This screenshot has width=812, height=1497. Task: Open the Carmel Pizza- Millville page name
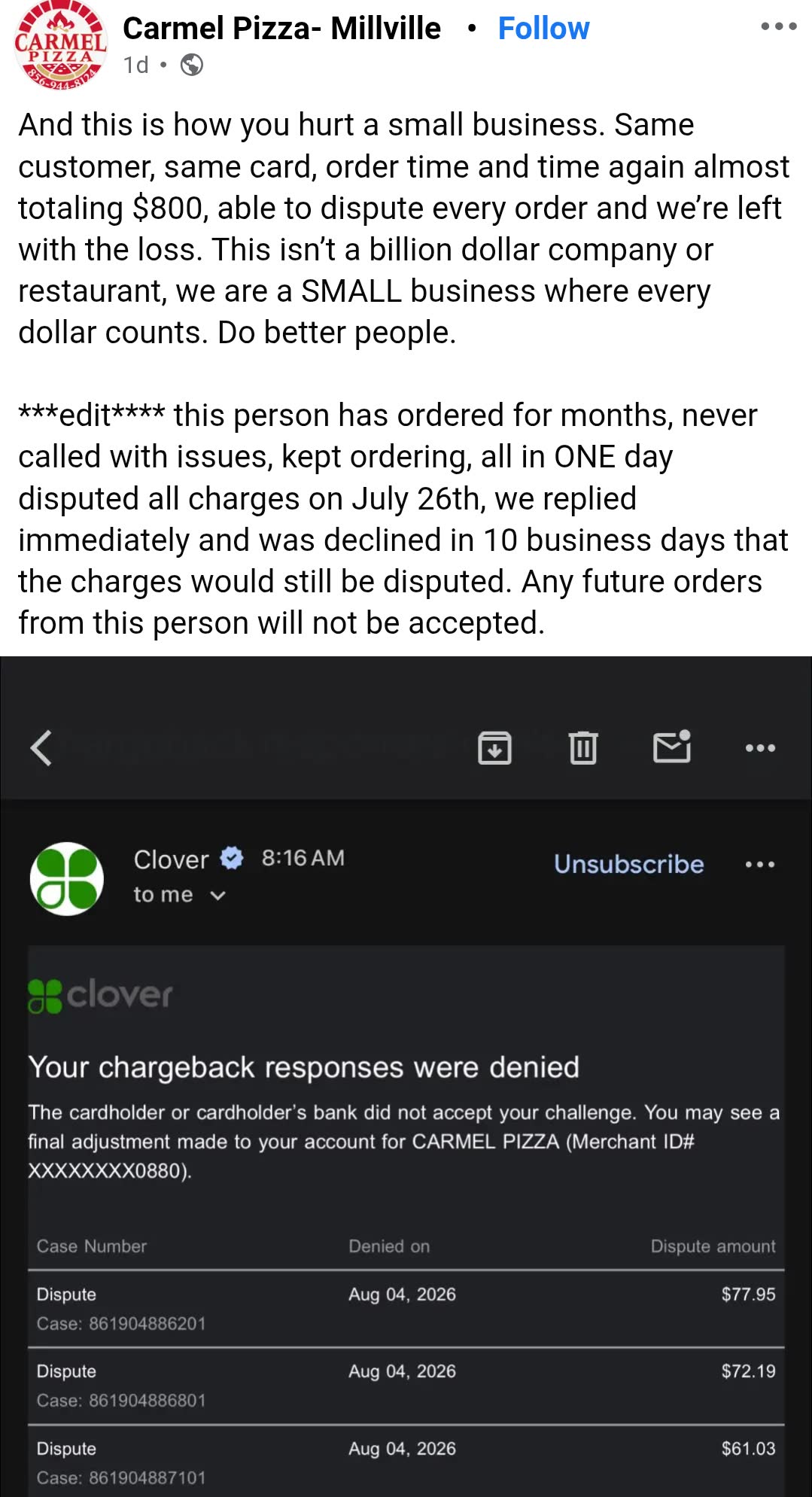(281, 29)
